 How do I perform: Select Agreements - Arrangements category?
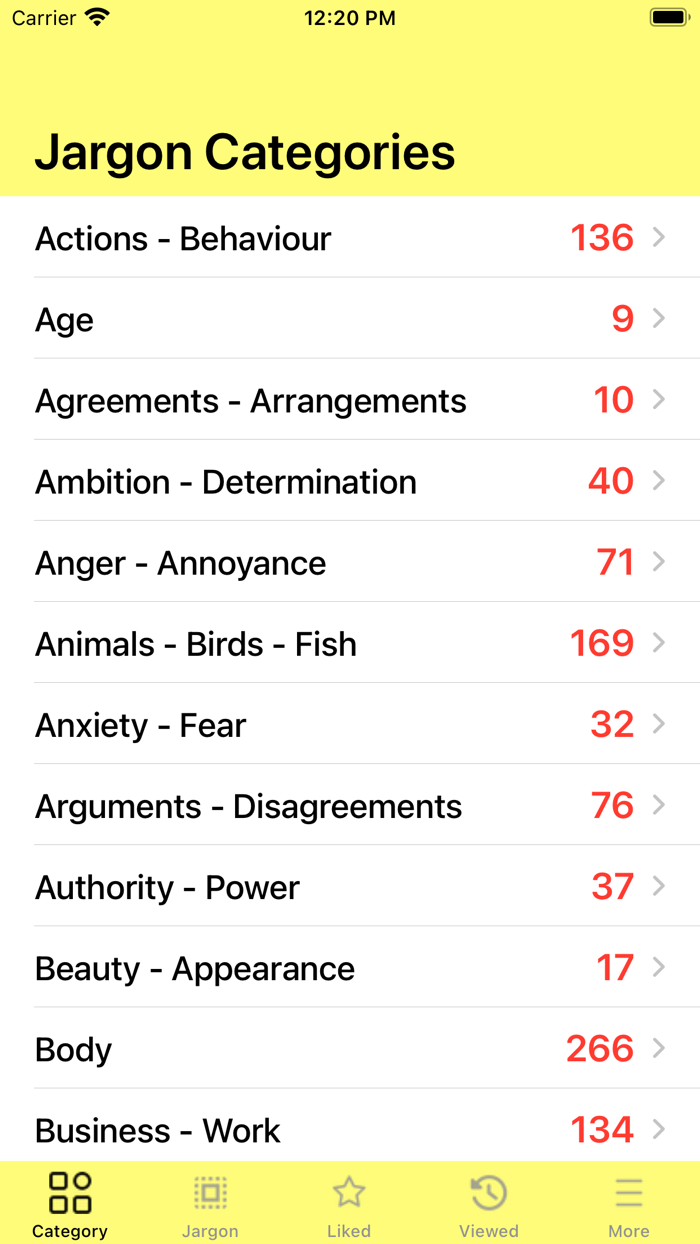(350, 399)
